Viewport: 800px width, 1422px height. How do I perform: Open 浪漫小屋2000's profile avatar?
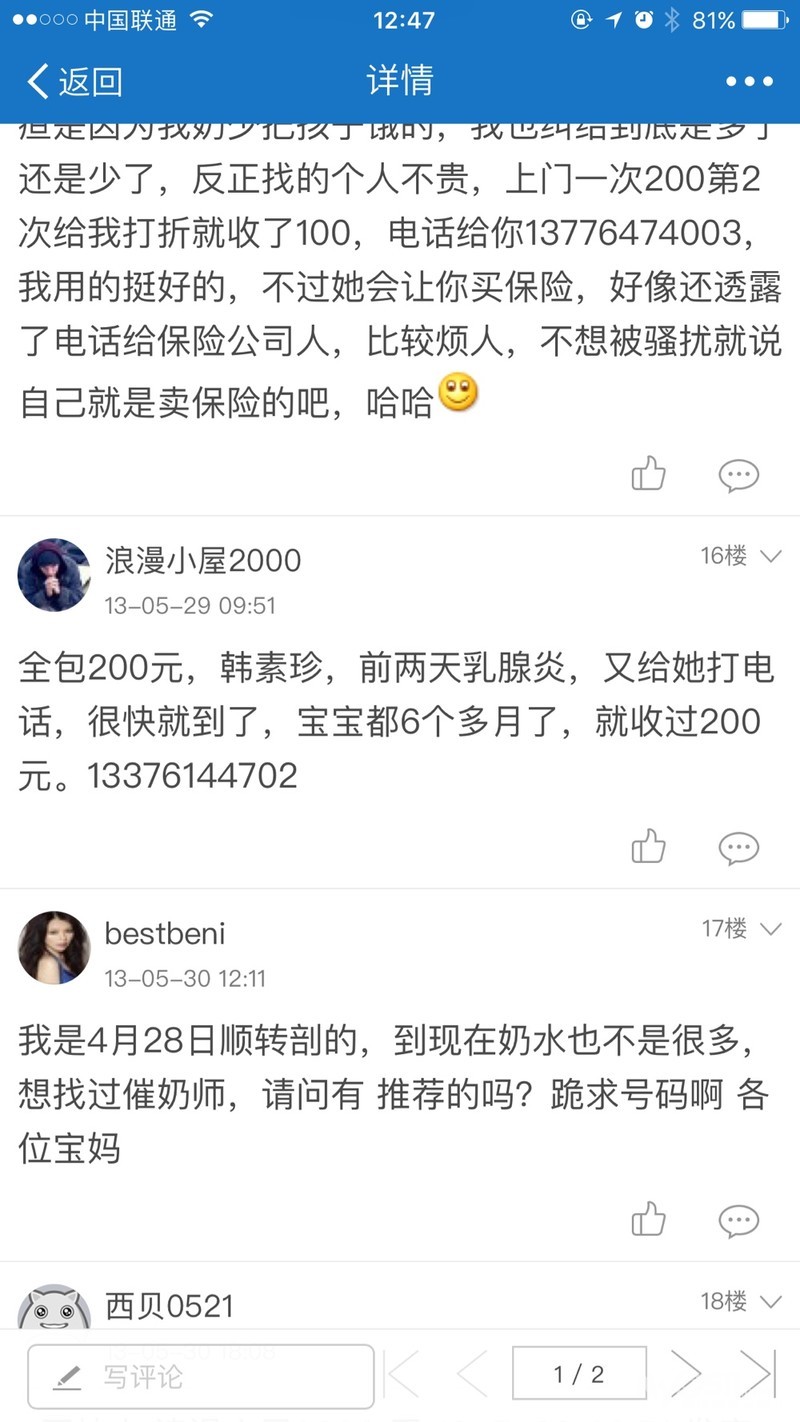(x=54, y=575)
